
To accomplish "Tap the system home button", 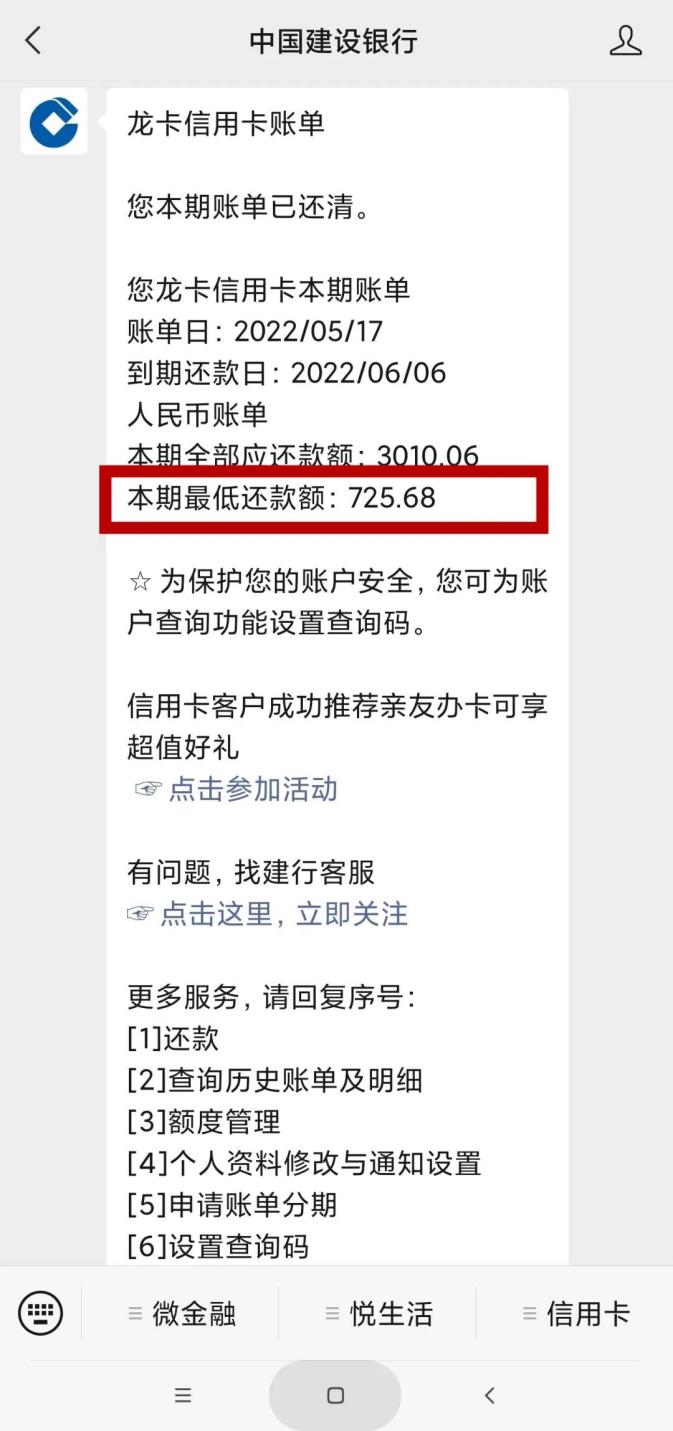I will (x=336, y=1395).
